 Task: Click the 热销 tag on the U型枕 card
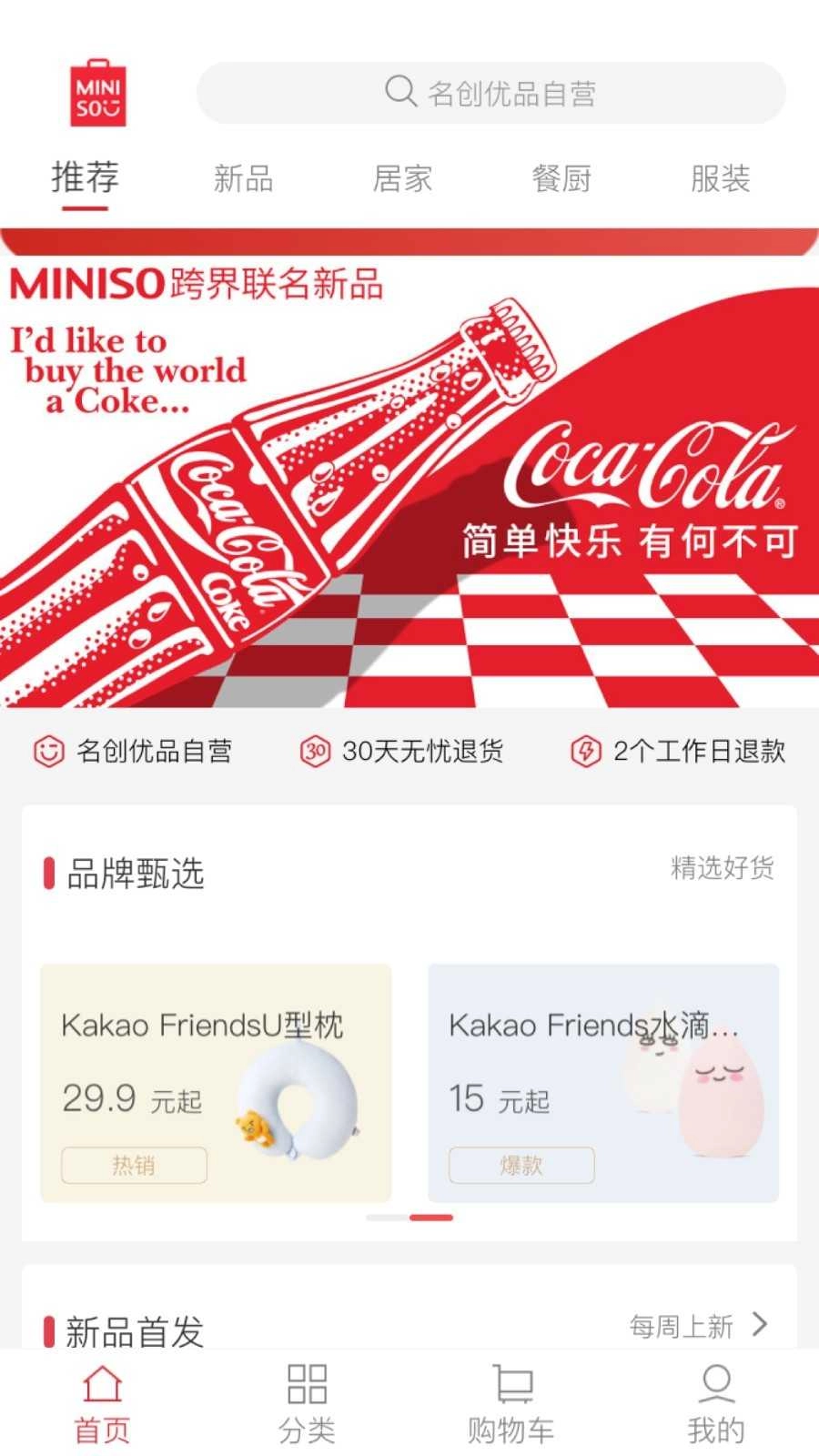(133, 1165)
